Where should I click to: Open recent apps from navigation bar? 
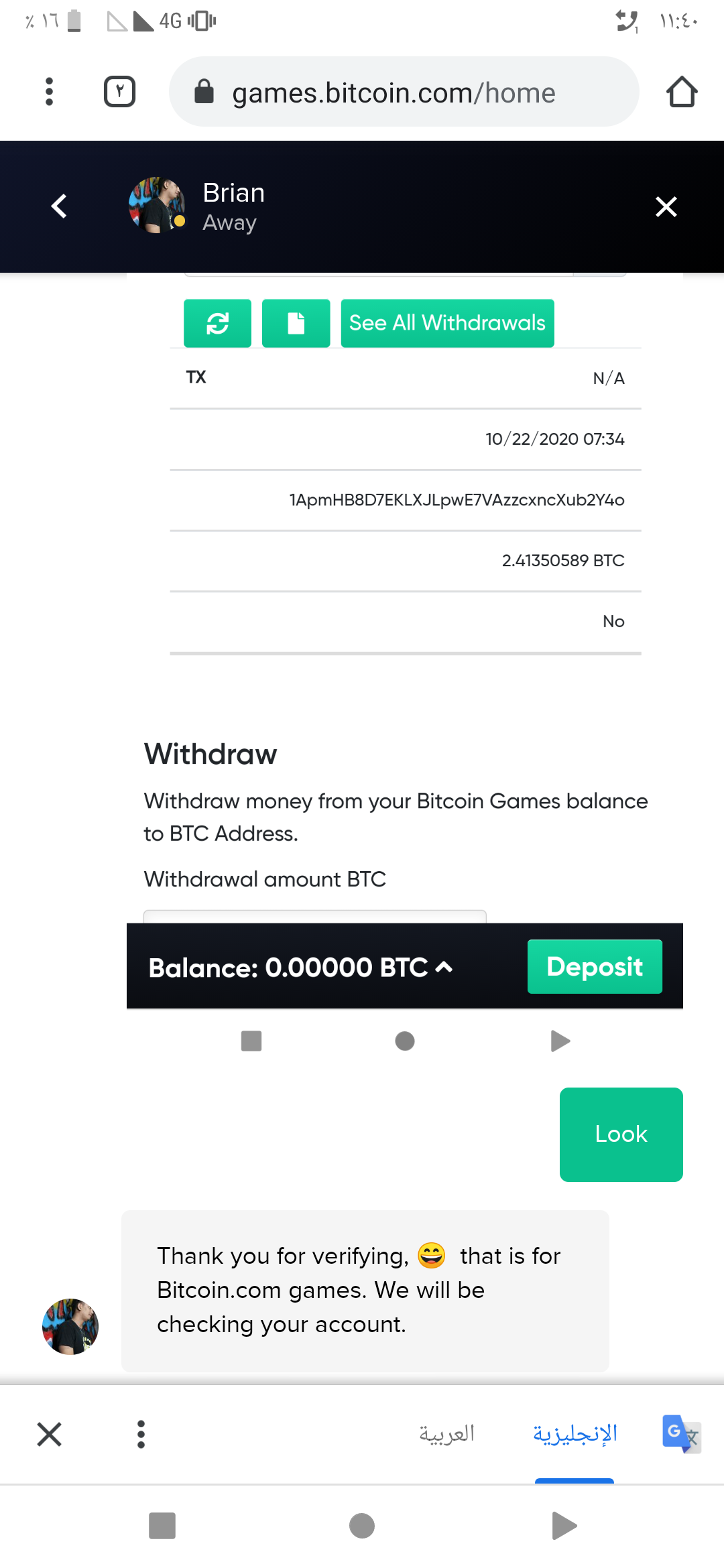coord(162,1526)
